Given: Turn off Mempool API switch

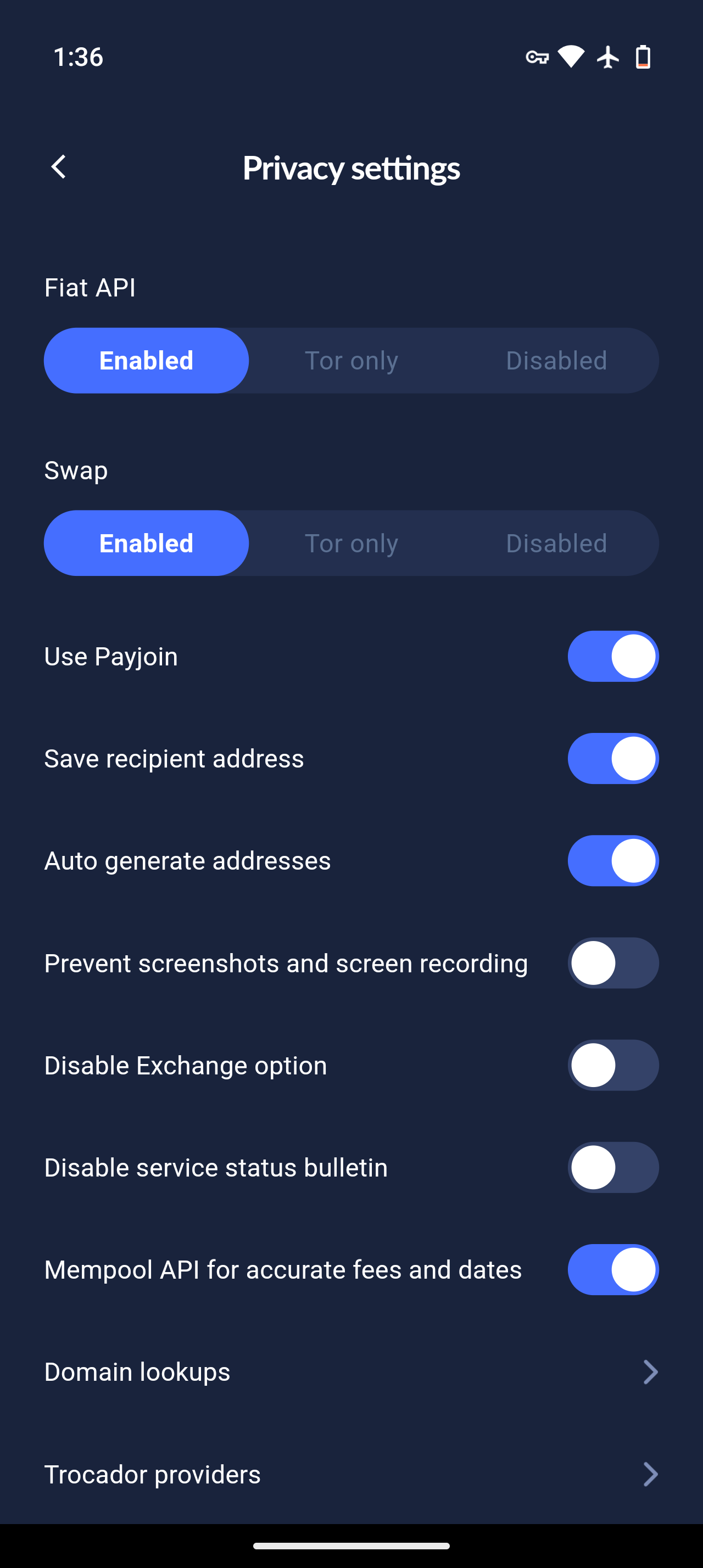Looking at the screenshot, I should [613, 1270].
